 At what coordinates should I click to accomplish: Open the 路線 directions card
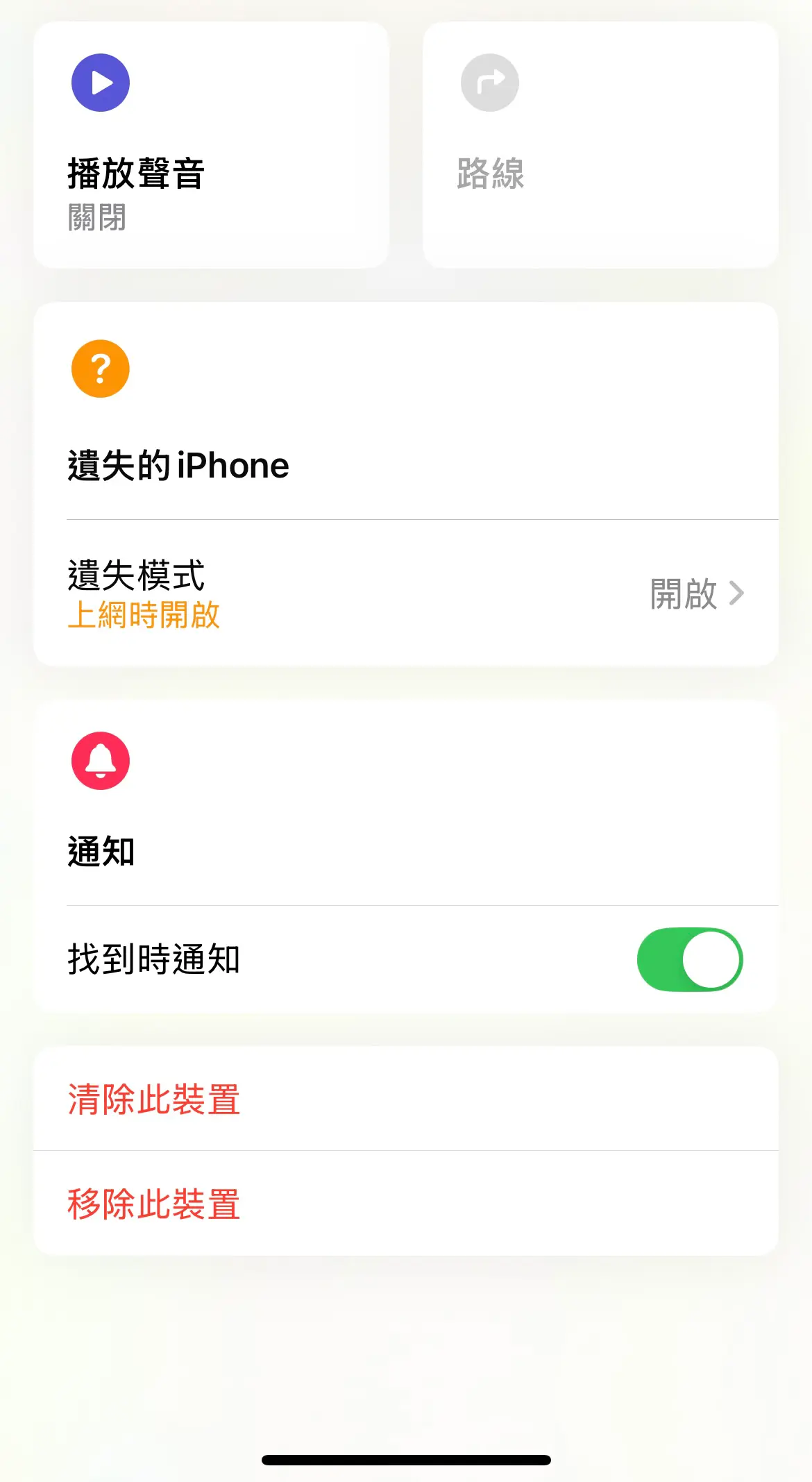(x=600, y=144)
